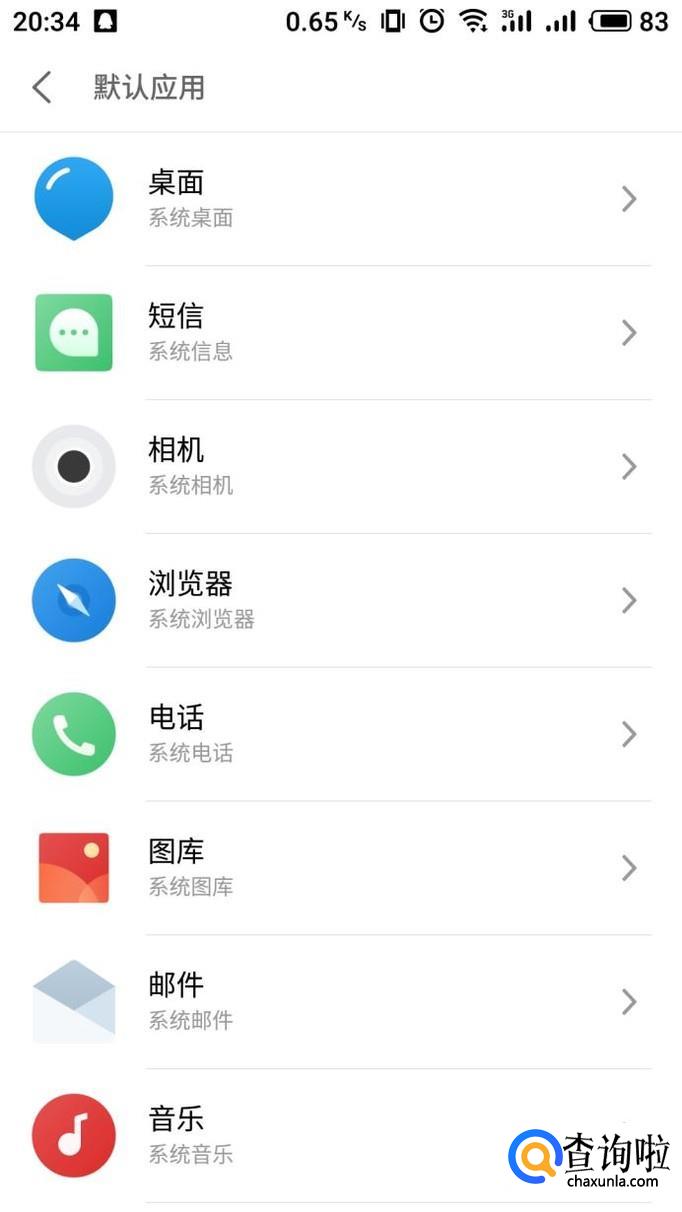The image size is (682, 1212).
Task: Open the 相机 default app row
Action: coord(340,467)
